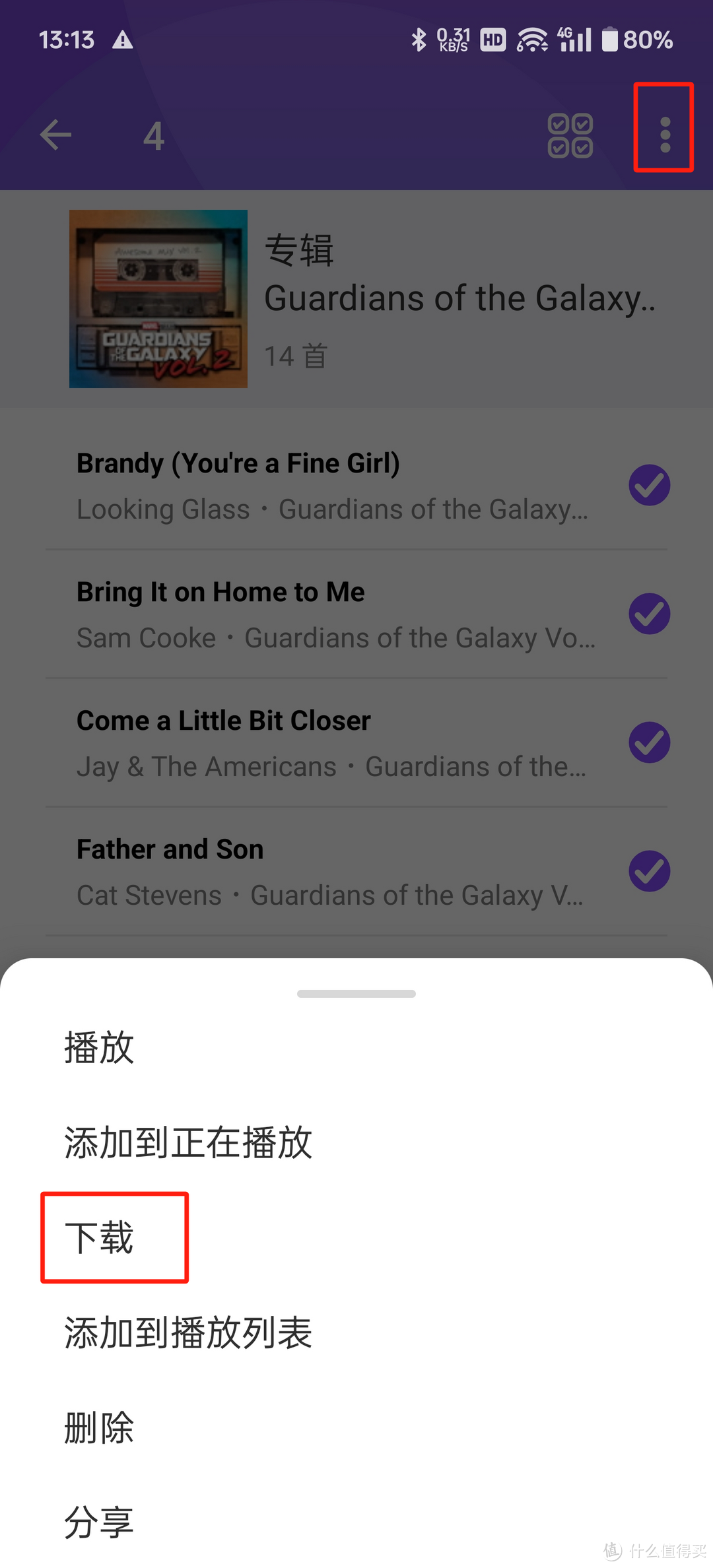The height and width of the screenshot is (1568, 713).
Task: Uncheck Bring It on Home to Me
Action: 649,614
